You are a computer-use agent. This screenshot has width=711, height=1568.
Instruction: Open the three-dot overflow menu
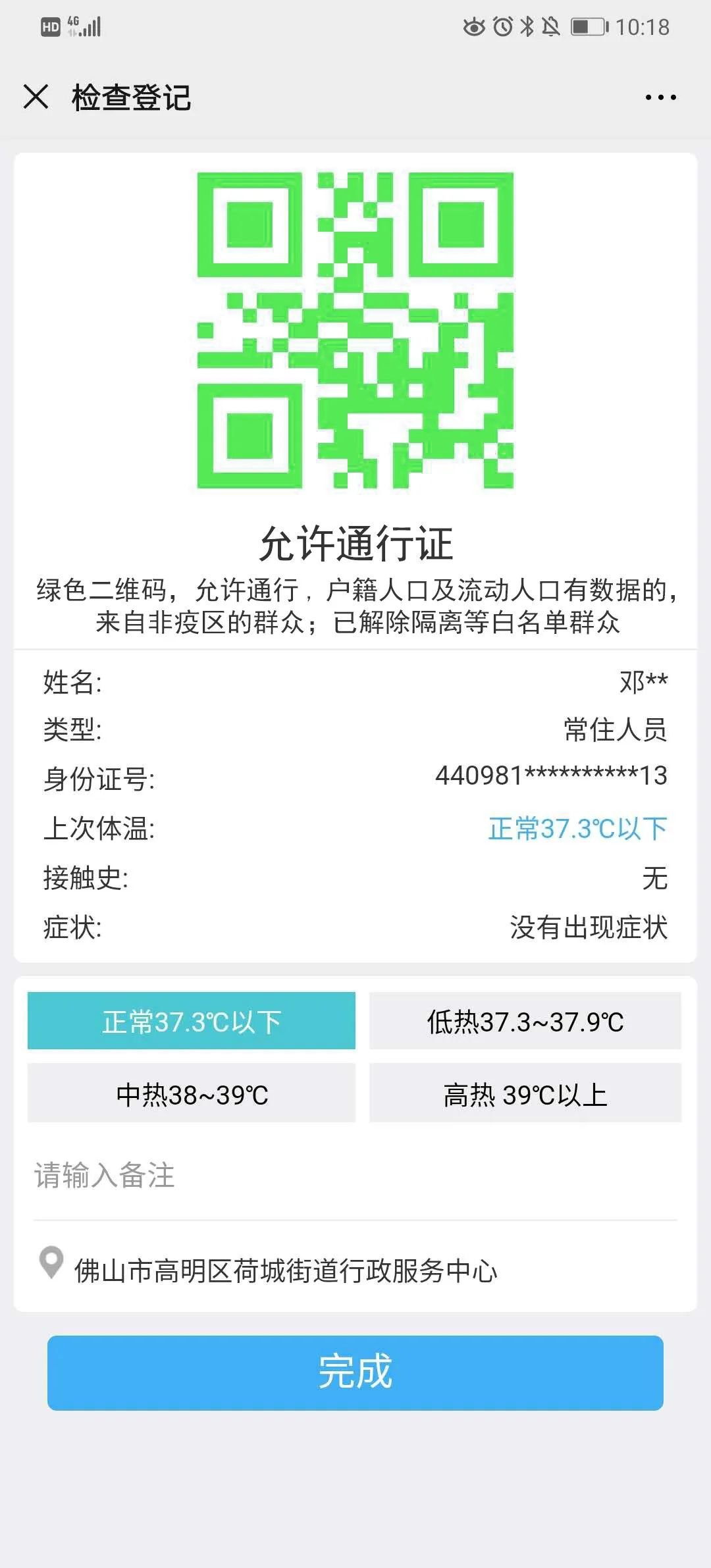click(660, 97)
